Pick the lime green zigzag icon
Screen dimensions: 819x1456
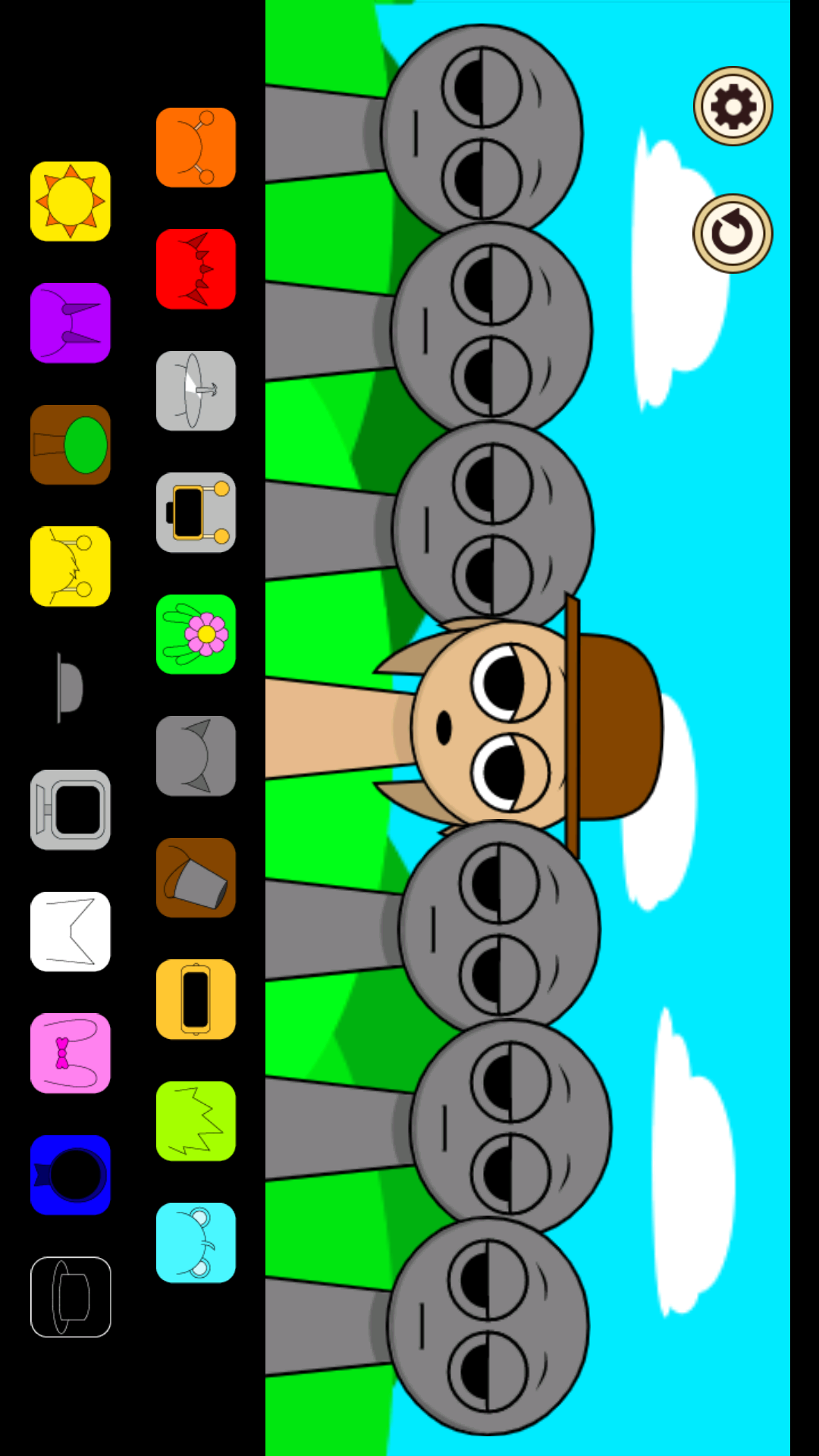coord(196,1121)
